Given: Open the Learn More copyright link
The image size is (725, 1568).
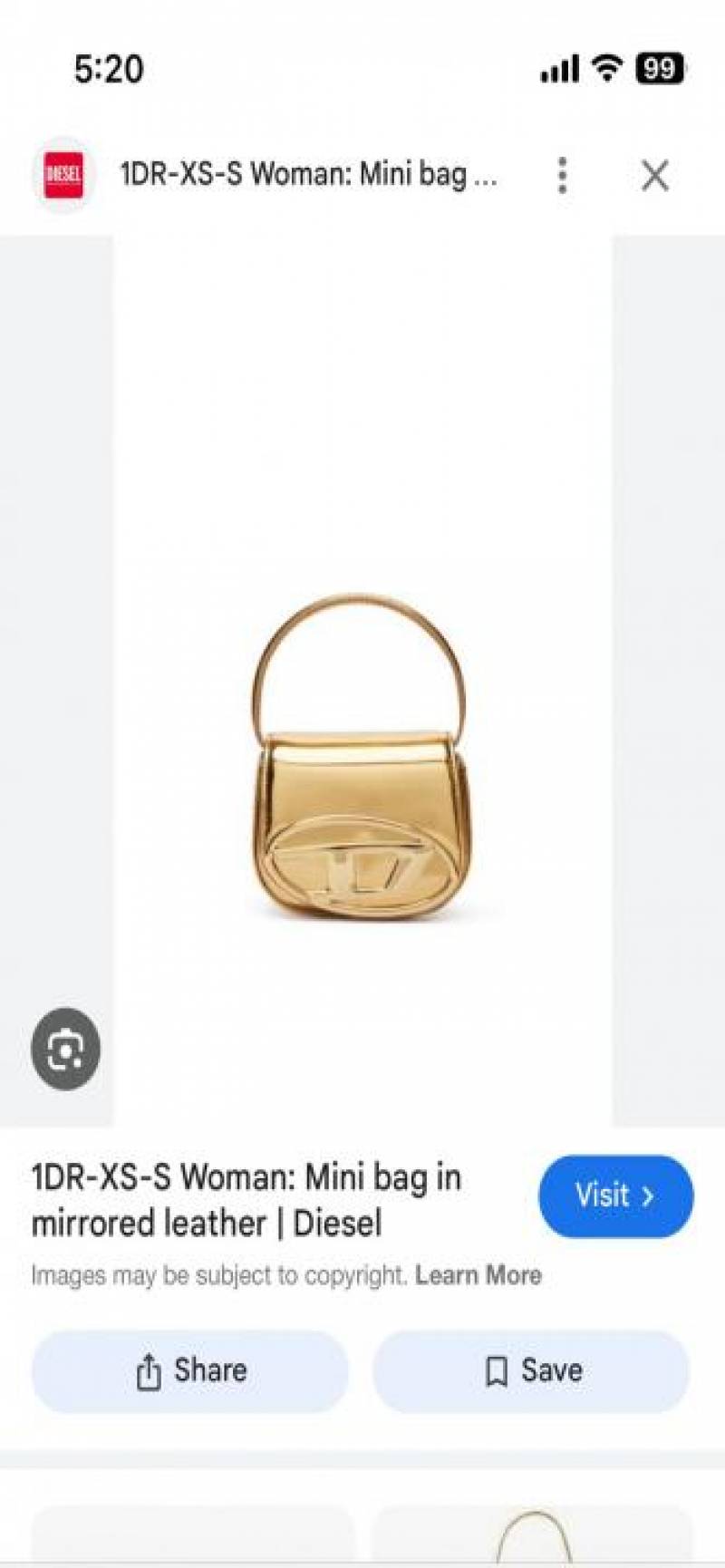Looking at the screenshot, I should [x=478, y=1275].
